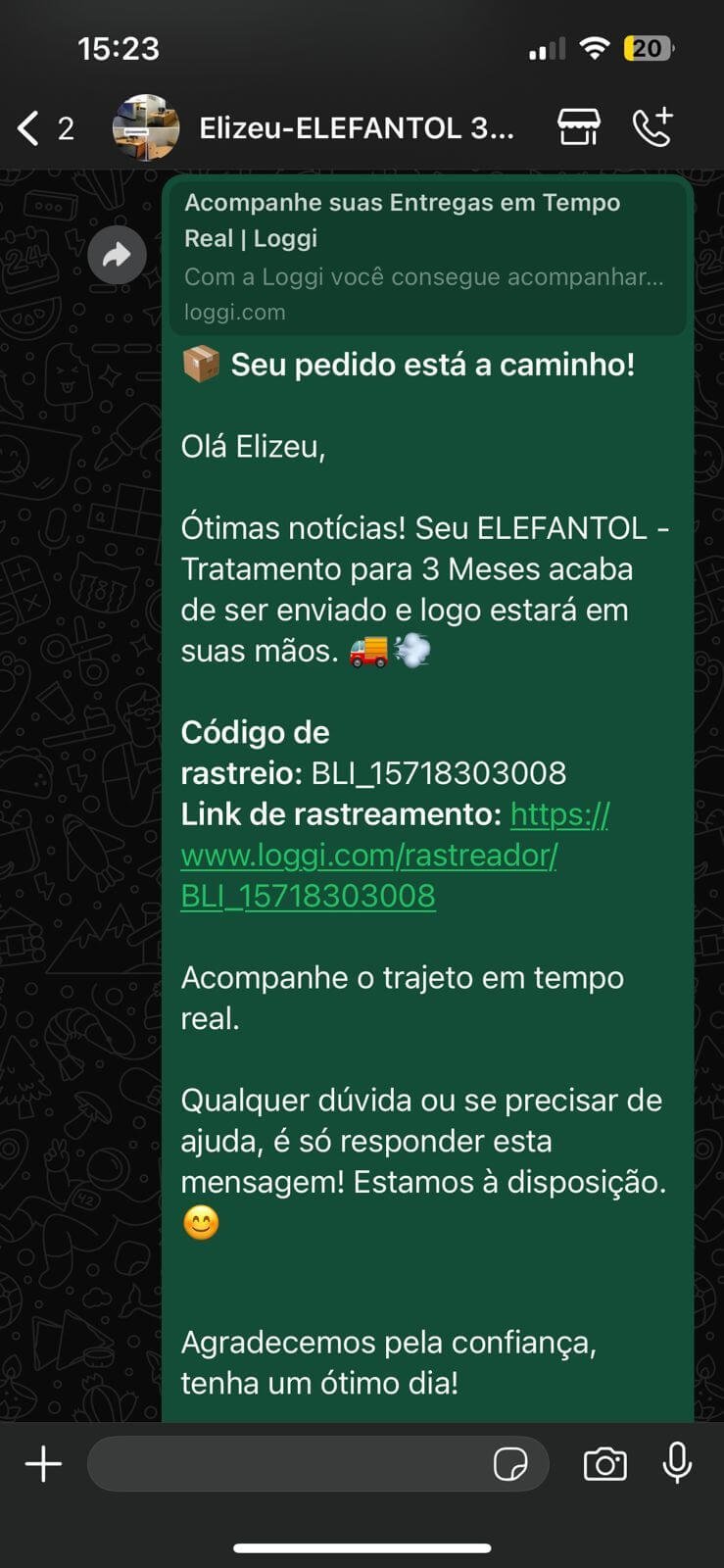
Task: Open Elizeu-ELEFANTOL contact info
Action: click(x=357, y=128)
